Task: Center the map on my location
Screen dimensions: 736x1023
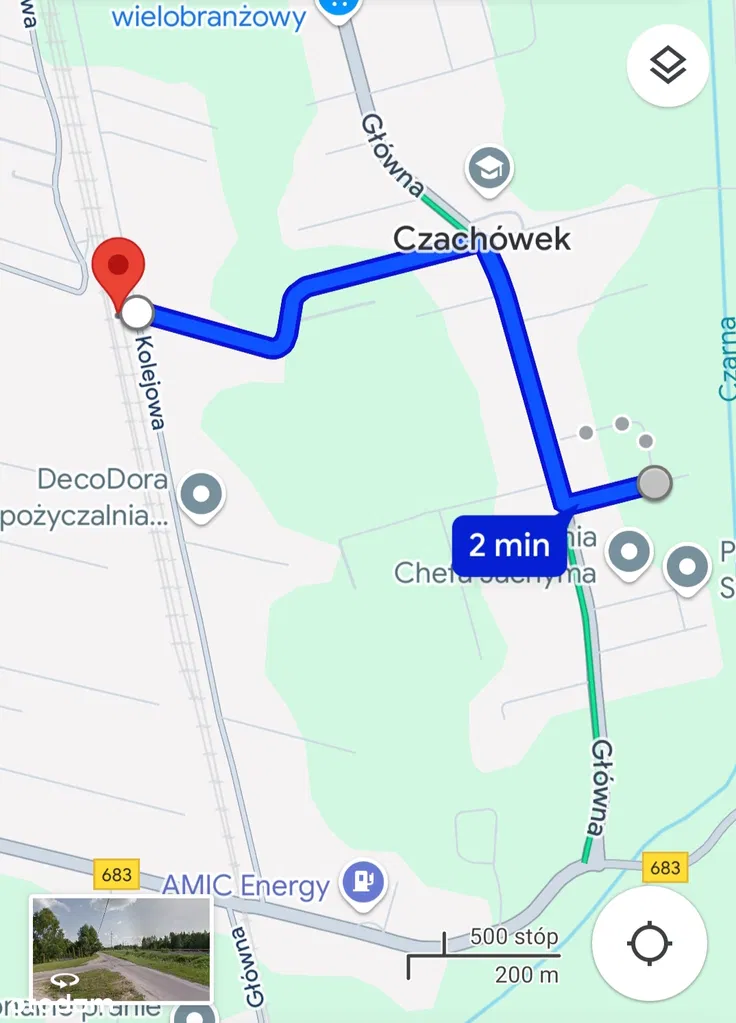Action: pos(649,944)
